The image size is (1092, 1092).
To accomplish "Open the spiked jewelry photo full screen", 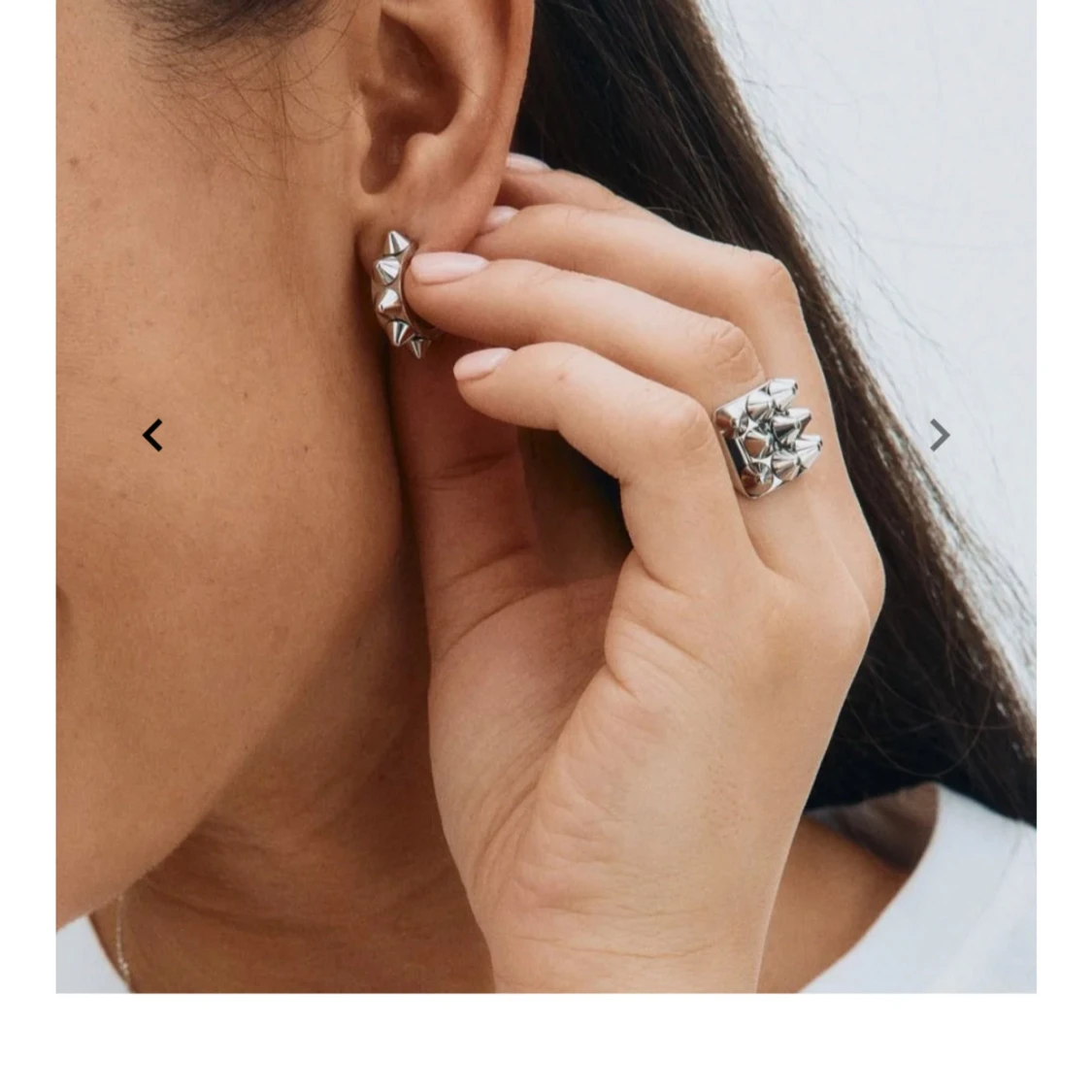I will (546, 582).
